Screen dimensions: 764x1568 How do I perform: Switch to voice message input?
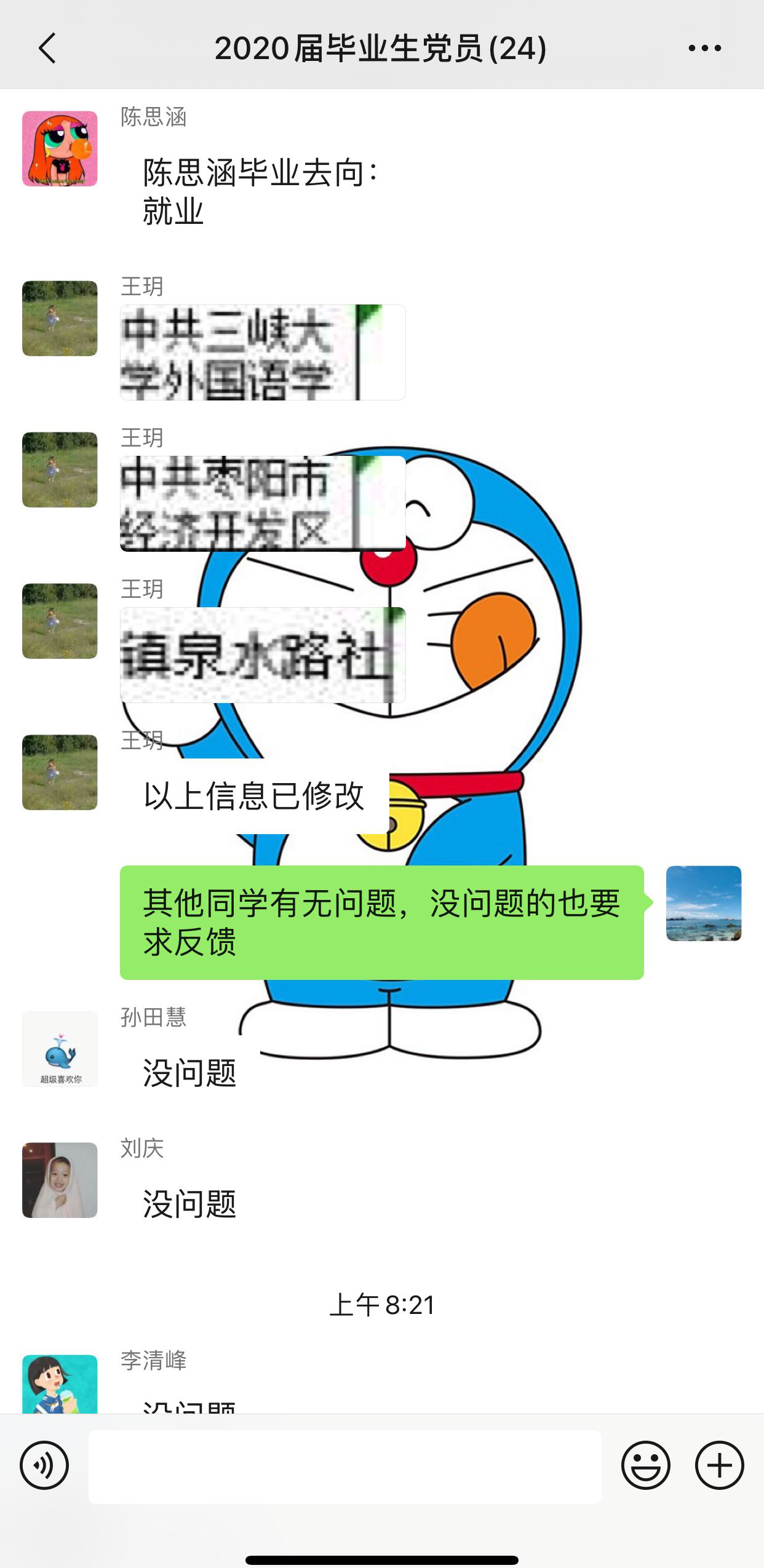point(44,1465)
